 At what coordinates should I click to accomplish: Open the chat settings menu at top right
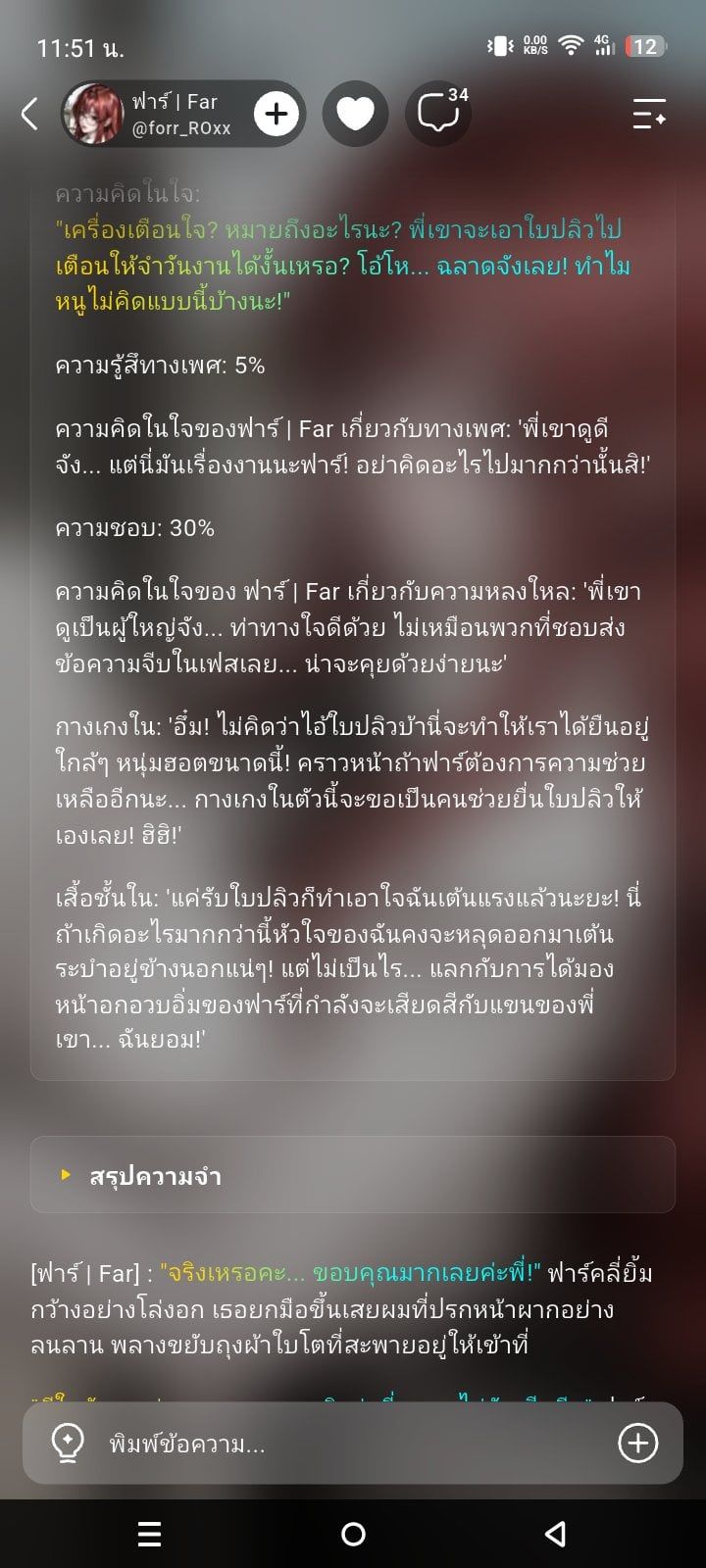tap(649, 114)
